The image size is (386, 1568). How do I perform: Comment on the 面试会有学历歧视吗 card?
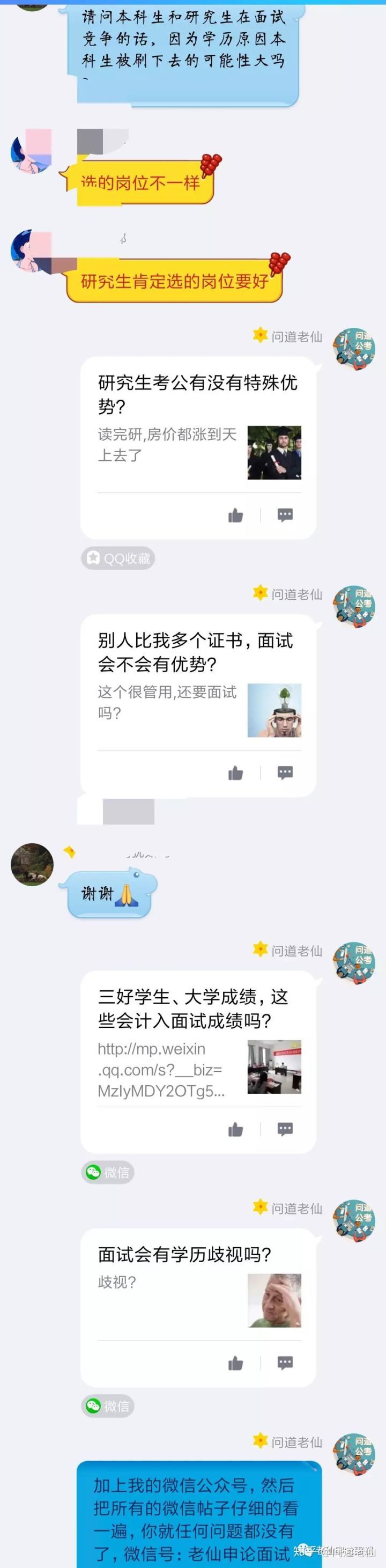285,1363
